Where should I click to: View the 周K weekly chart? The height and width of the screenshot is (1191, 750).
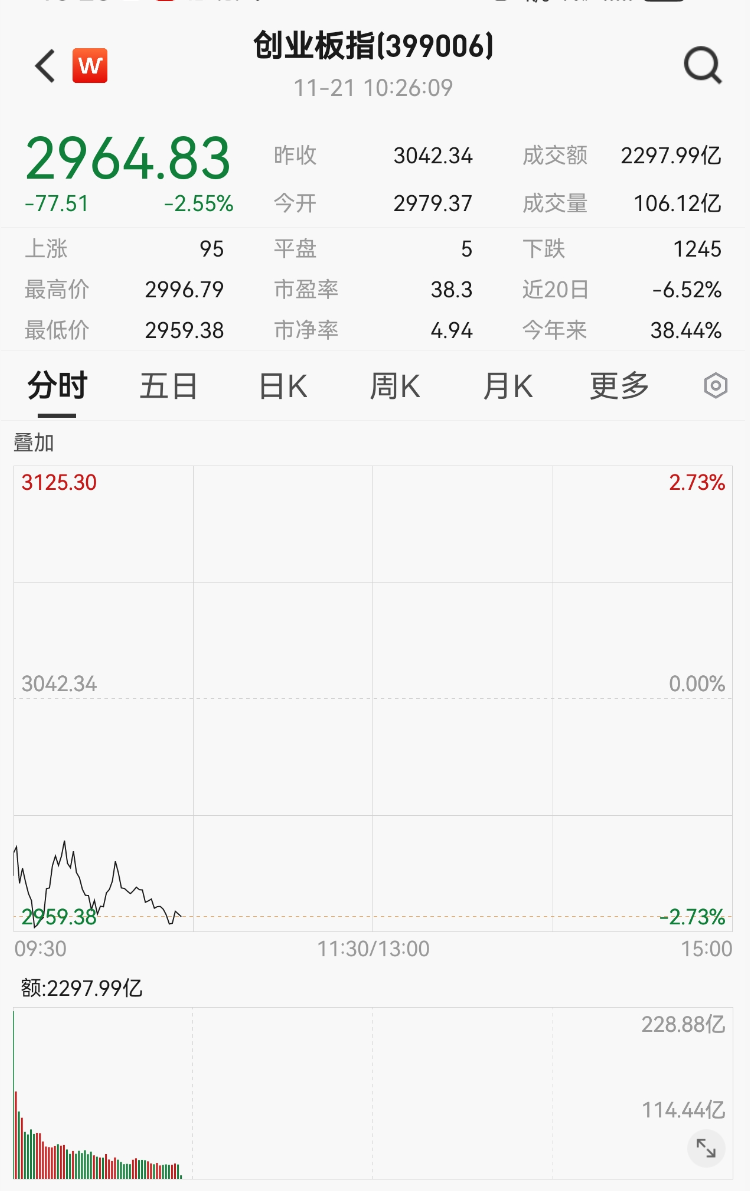pos(394,385)
